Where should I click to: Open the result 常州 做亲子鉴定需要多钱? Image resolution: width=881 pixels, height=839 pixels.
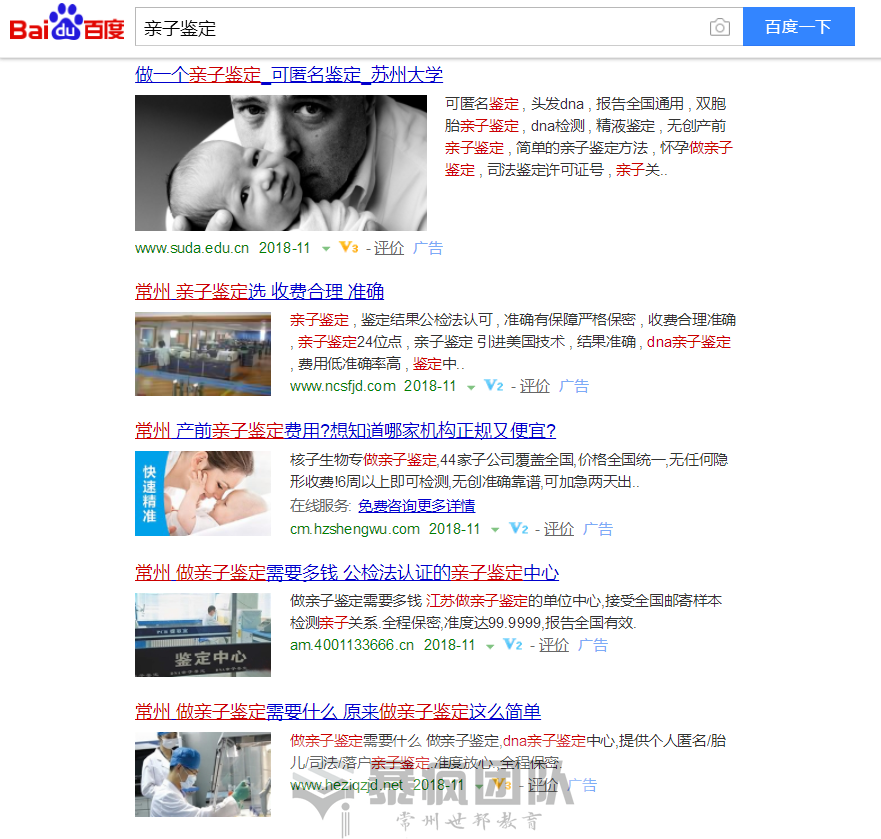coord(347,573)
